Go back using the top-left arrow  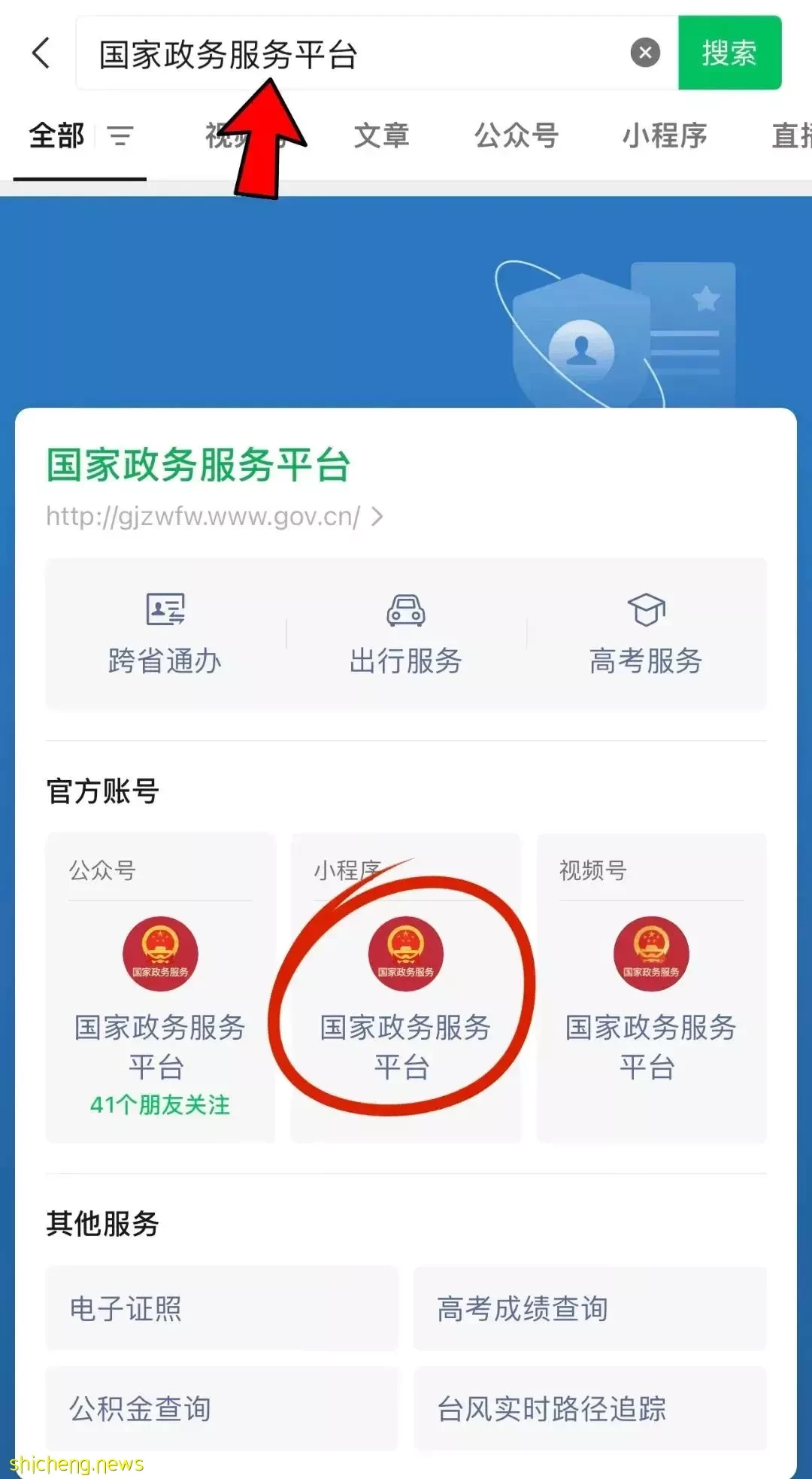(41, 53)
